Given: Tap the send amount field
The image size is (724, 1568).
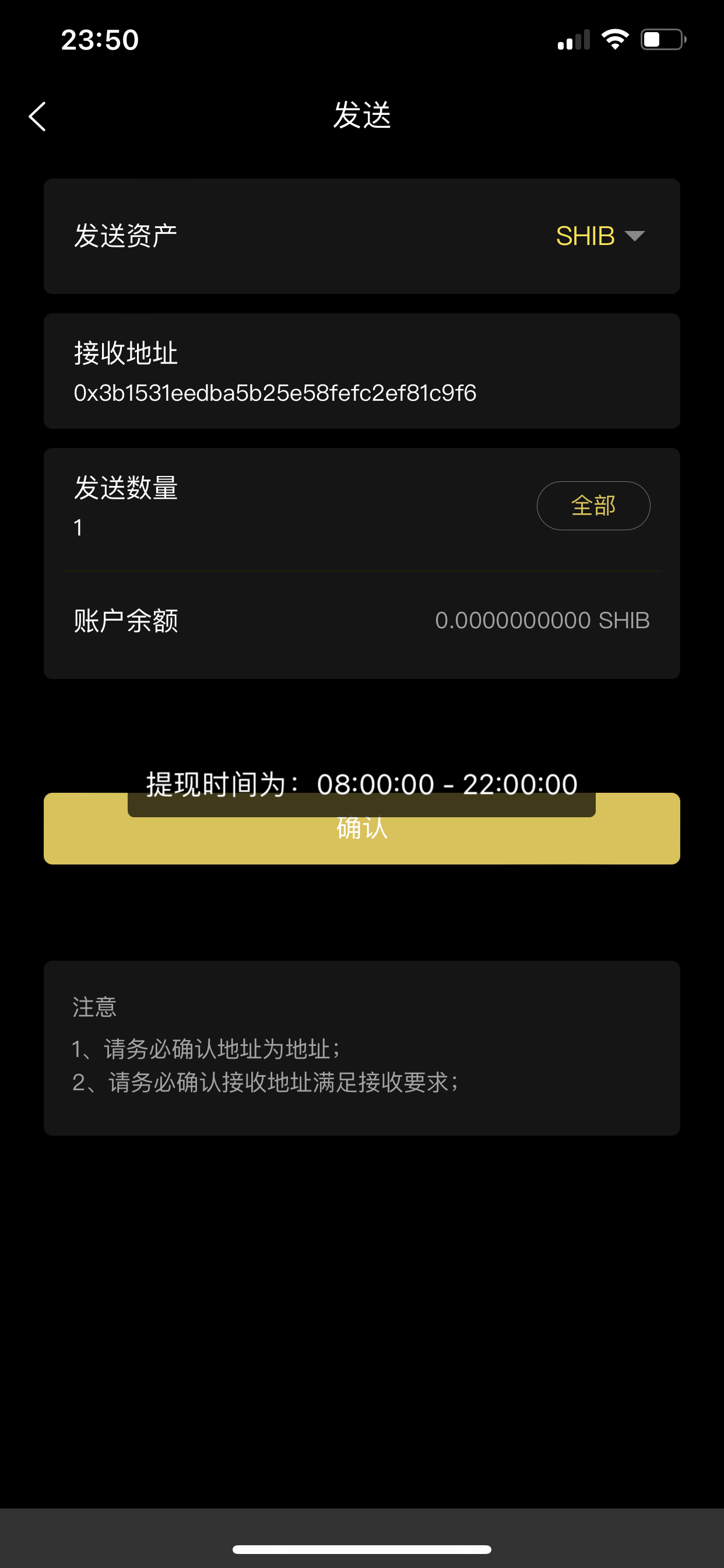Looking at the screenshot, I should tap(292, 527).
